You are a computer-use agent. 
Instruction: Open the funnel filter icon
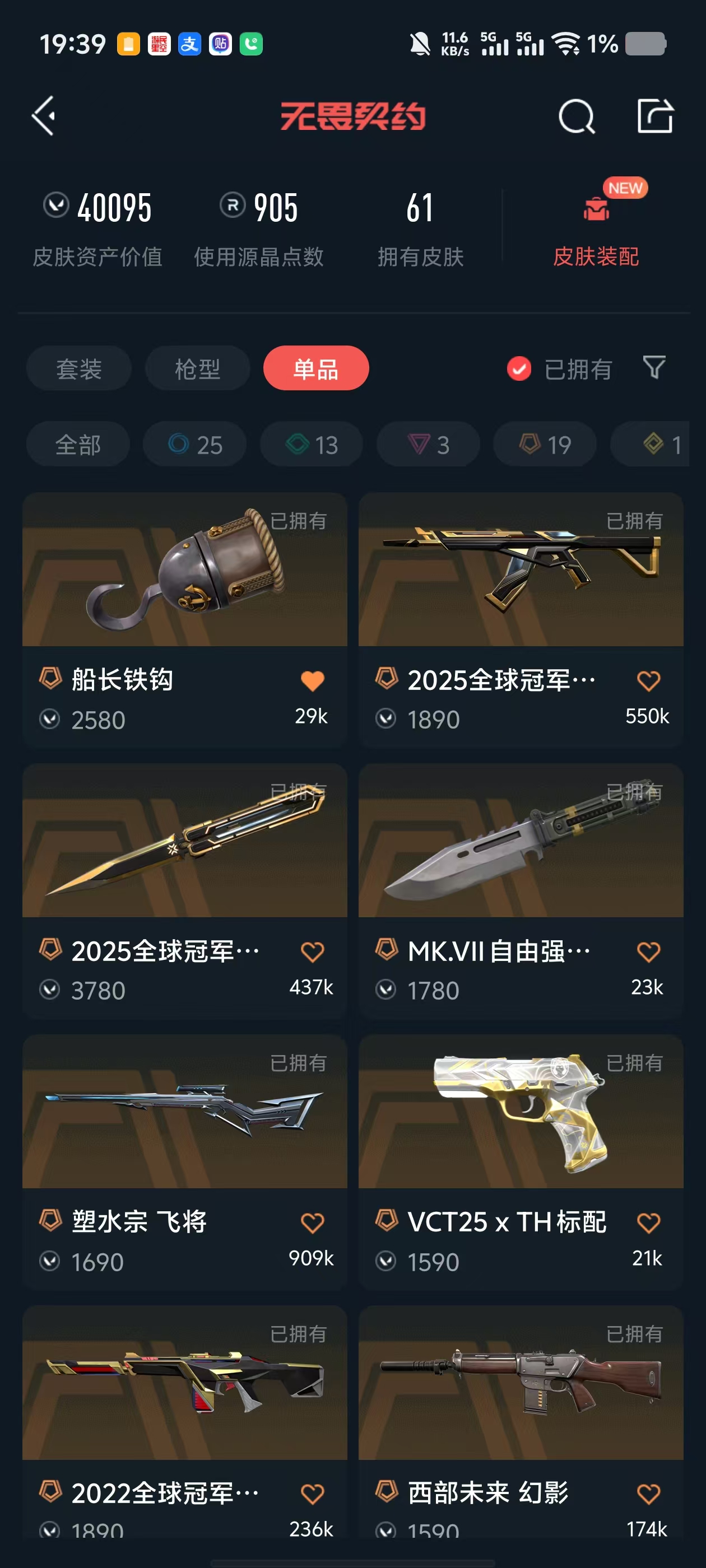click(654, 368)
